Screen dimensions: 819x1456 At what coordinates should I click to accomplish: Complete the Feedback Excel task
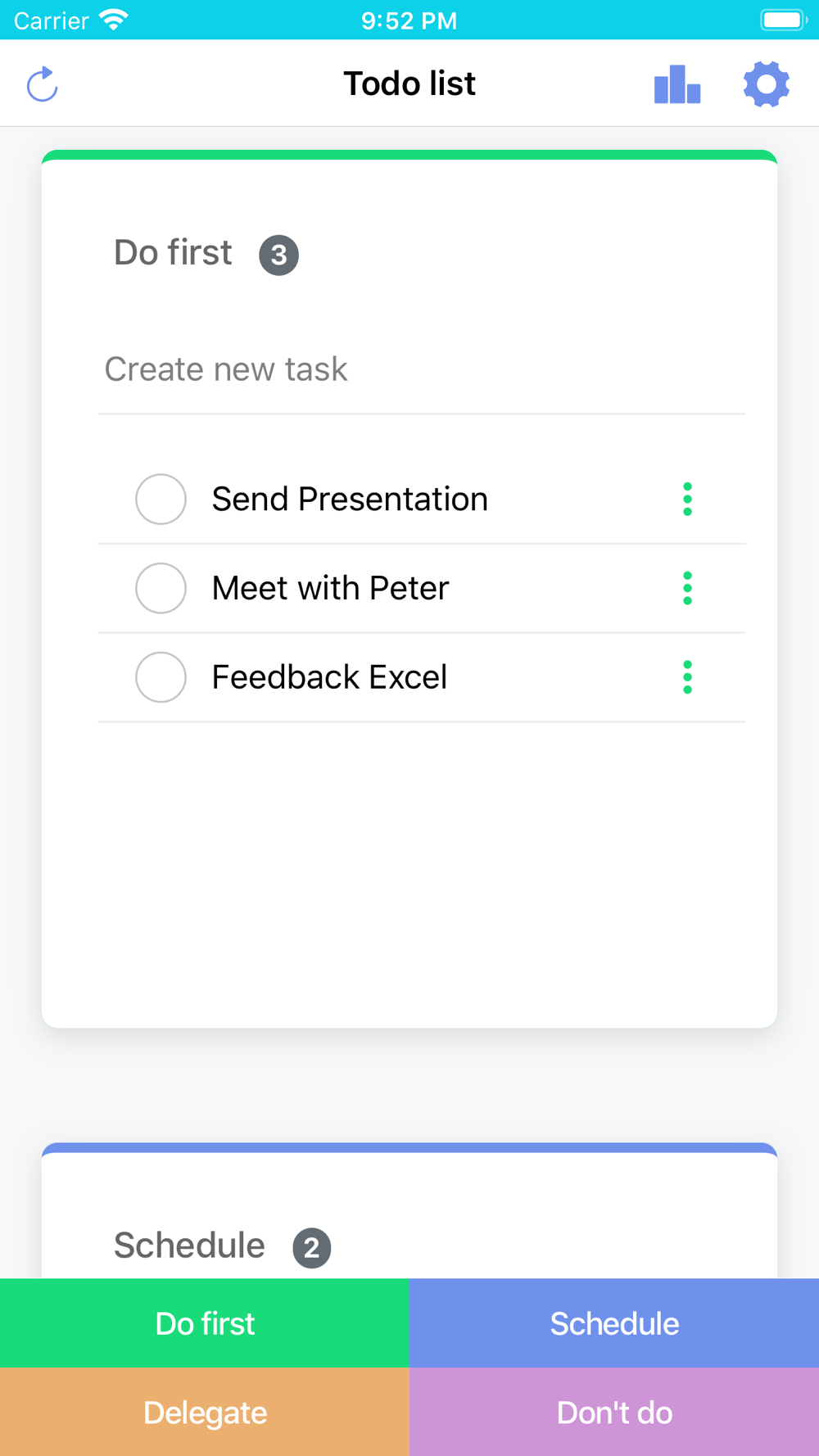[x=161, y=677]
